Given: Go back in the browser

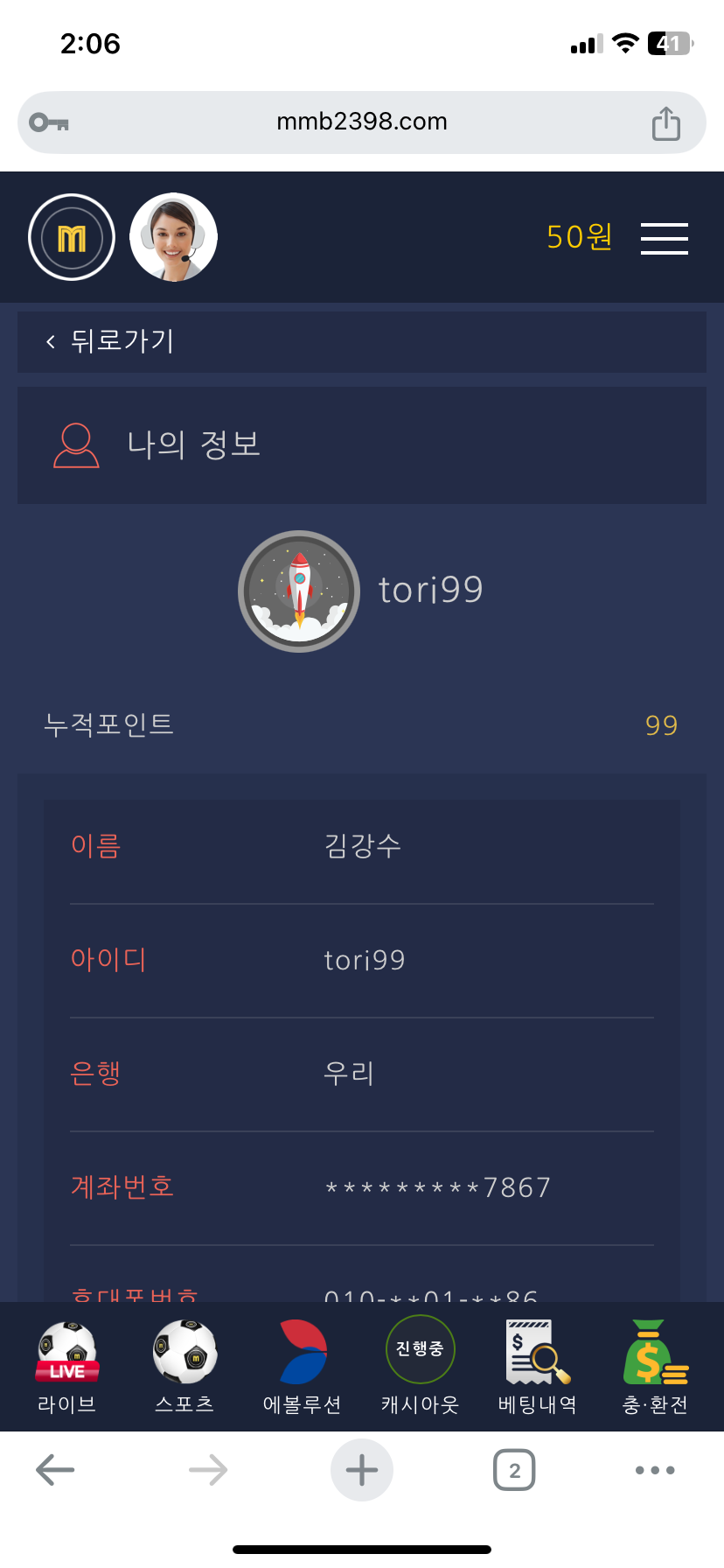Looking at the screenshot, I should (55, 1470).
